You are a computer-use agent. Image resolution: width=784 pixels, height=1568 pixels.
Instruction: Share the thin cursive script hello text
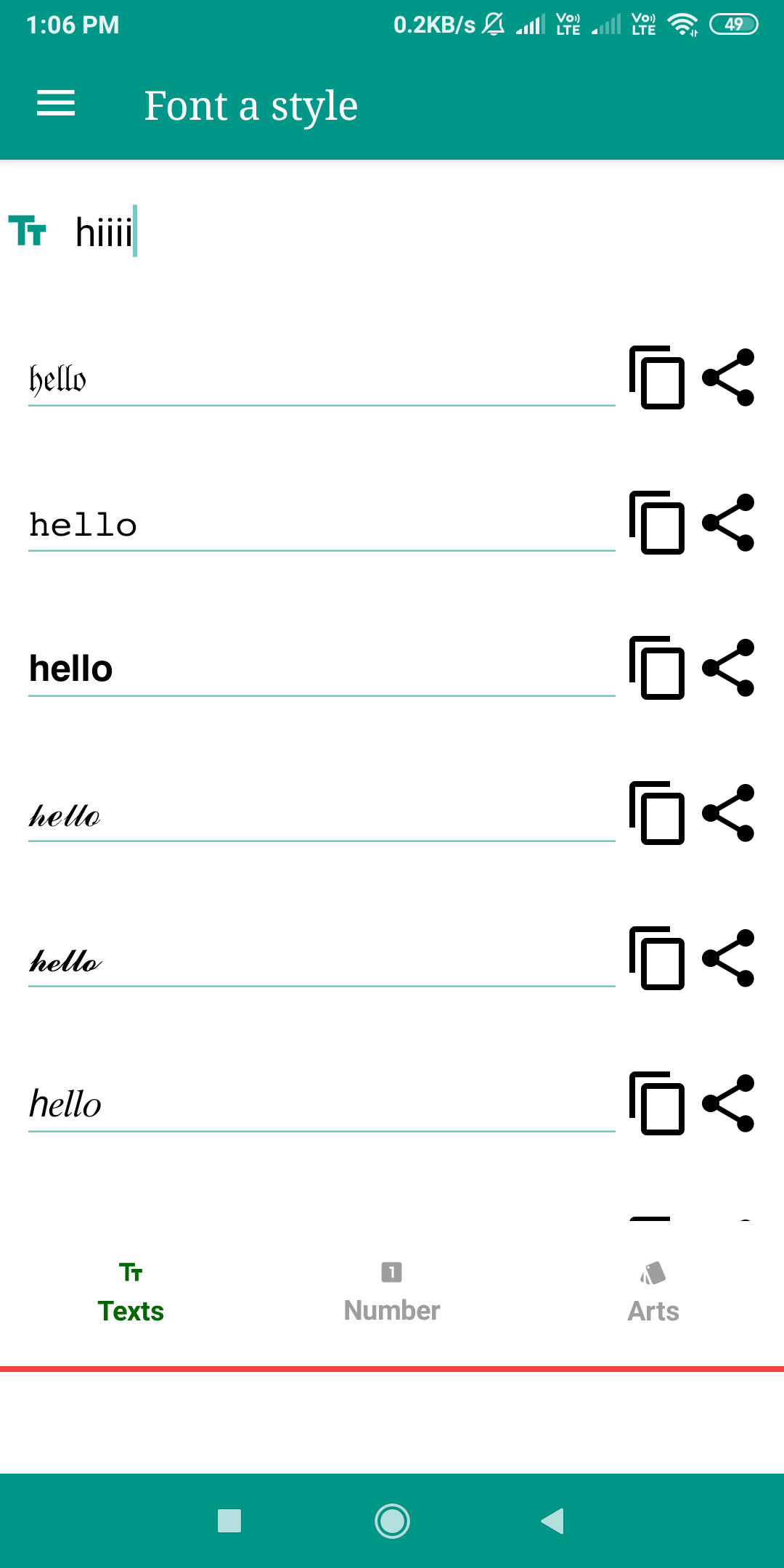tap(728, 813)
